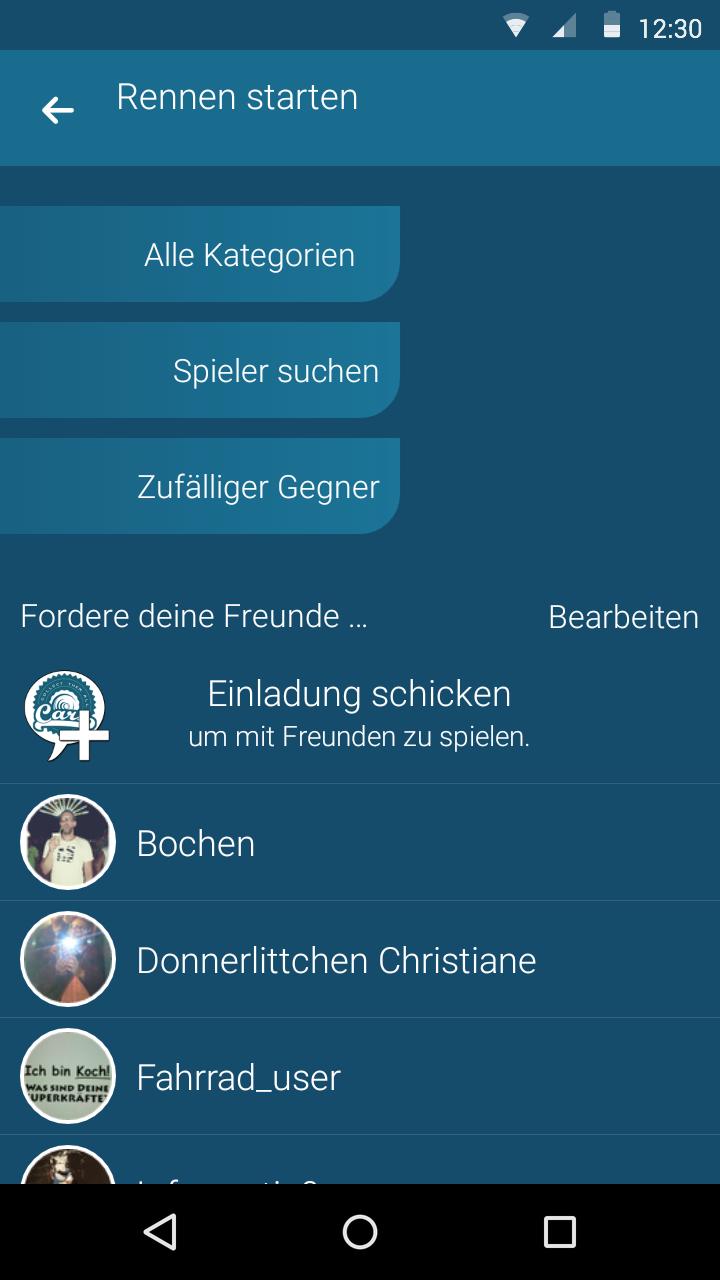Tap the system home button
The height and width of the screenshot is (1280, 720).
click(360, 1232)
